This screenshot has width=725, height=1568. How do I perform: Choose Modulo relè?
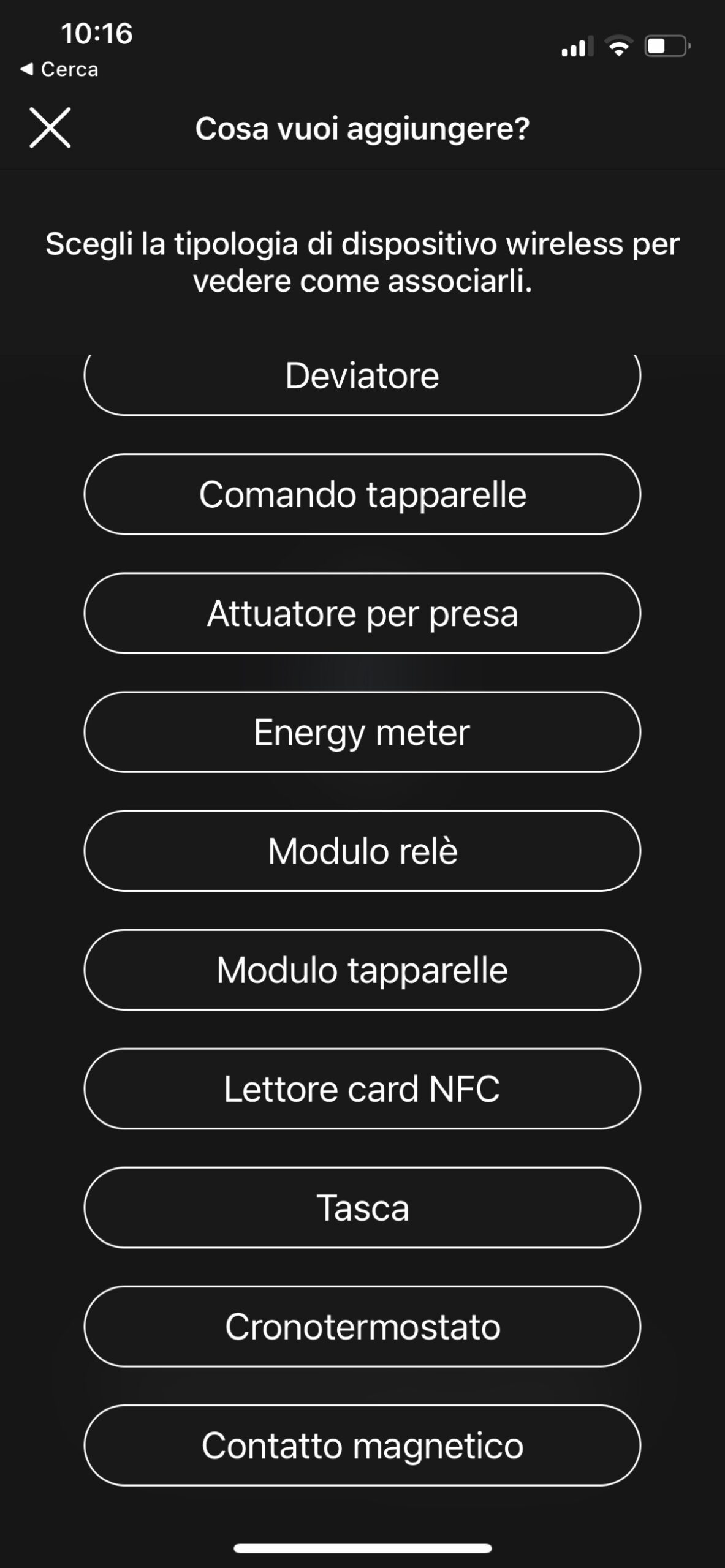(x=362, y=851)
